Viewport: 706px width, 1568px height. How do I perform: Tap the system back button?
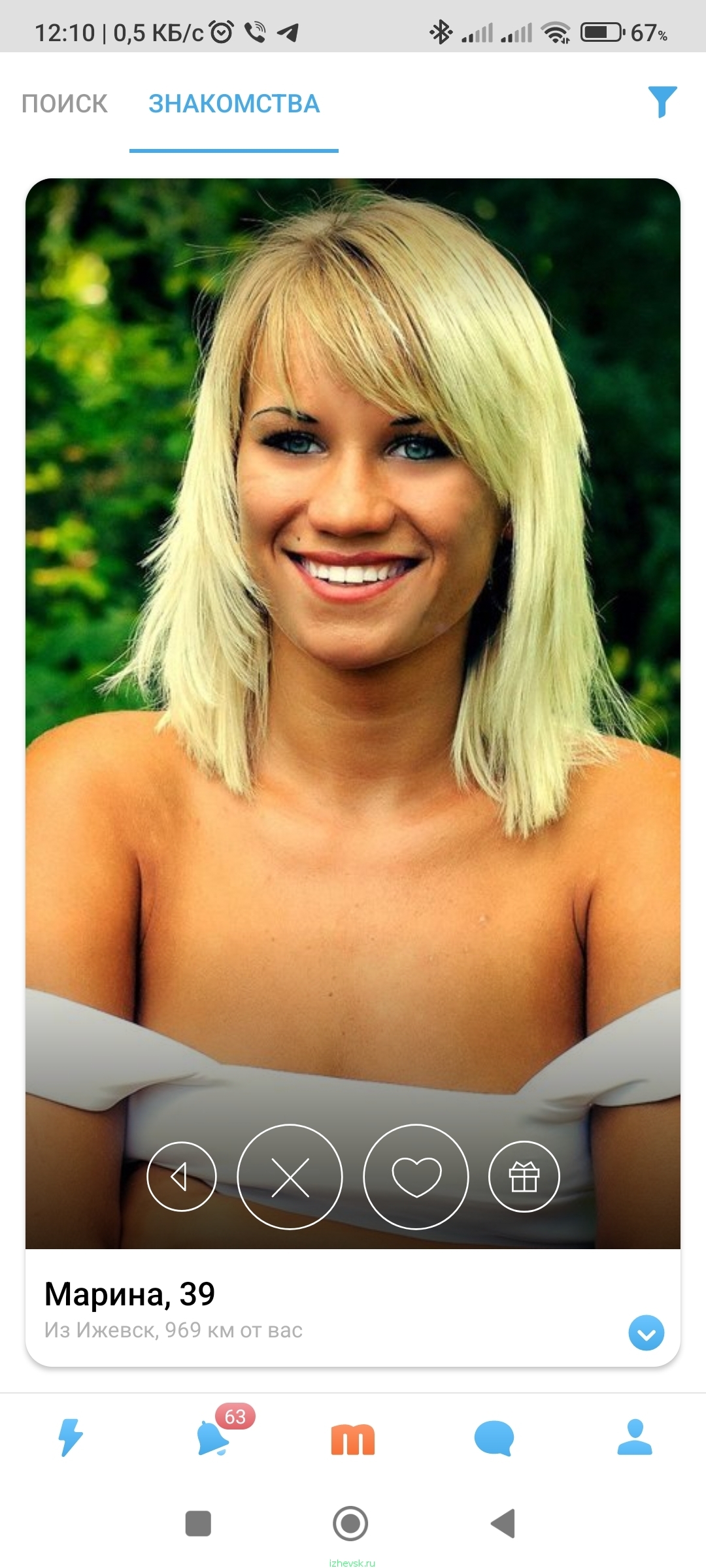pyautogui.click(x=503, y=1524)
